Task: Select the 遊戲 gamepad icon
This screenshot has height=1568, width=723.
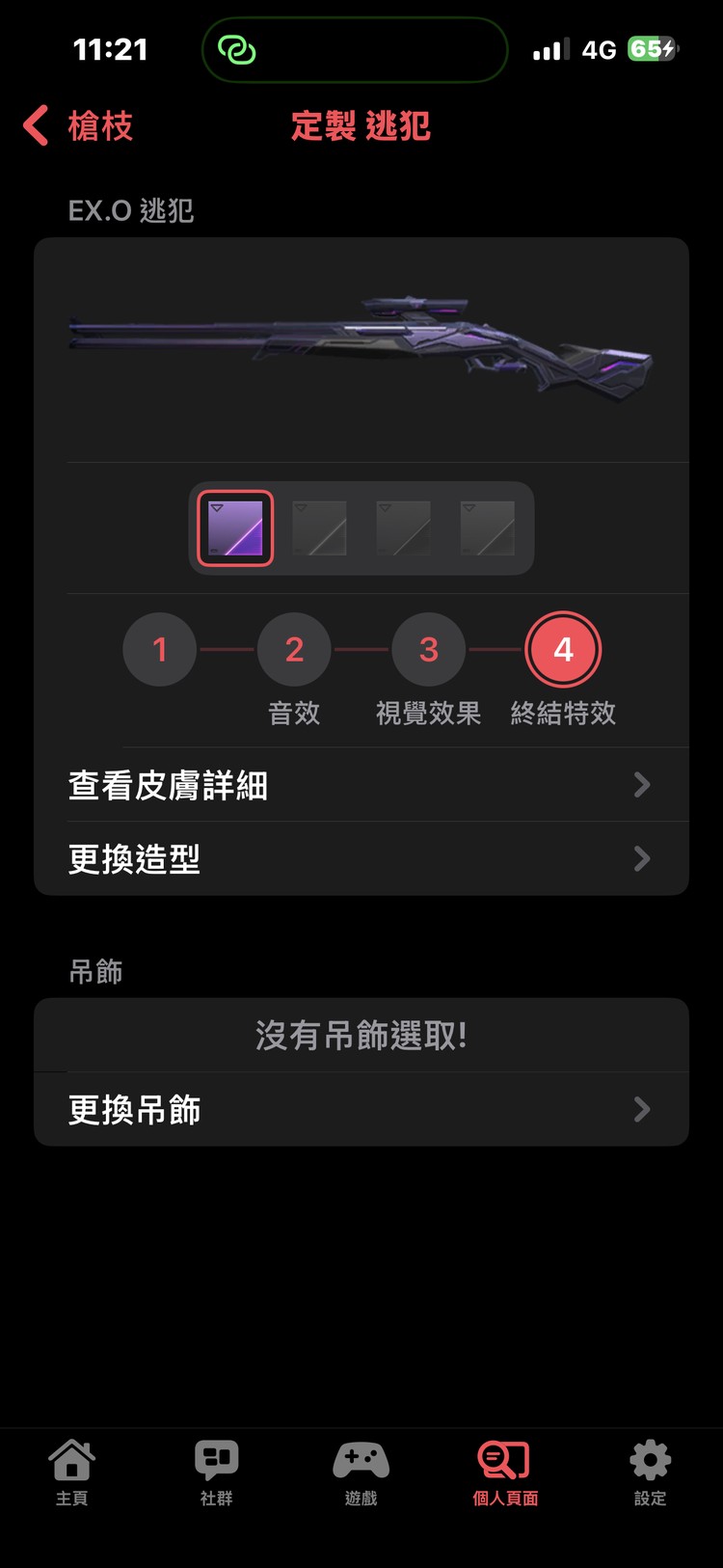Action: pos(361,1462)
